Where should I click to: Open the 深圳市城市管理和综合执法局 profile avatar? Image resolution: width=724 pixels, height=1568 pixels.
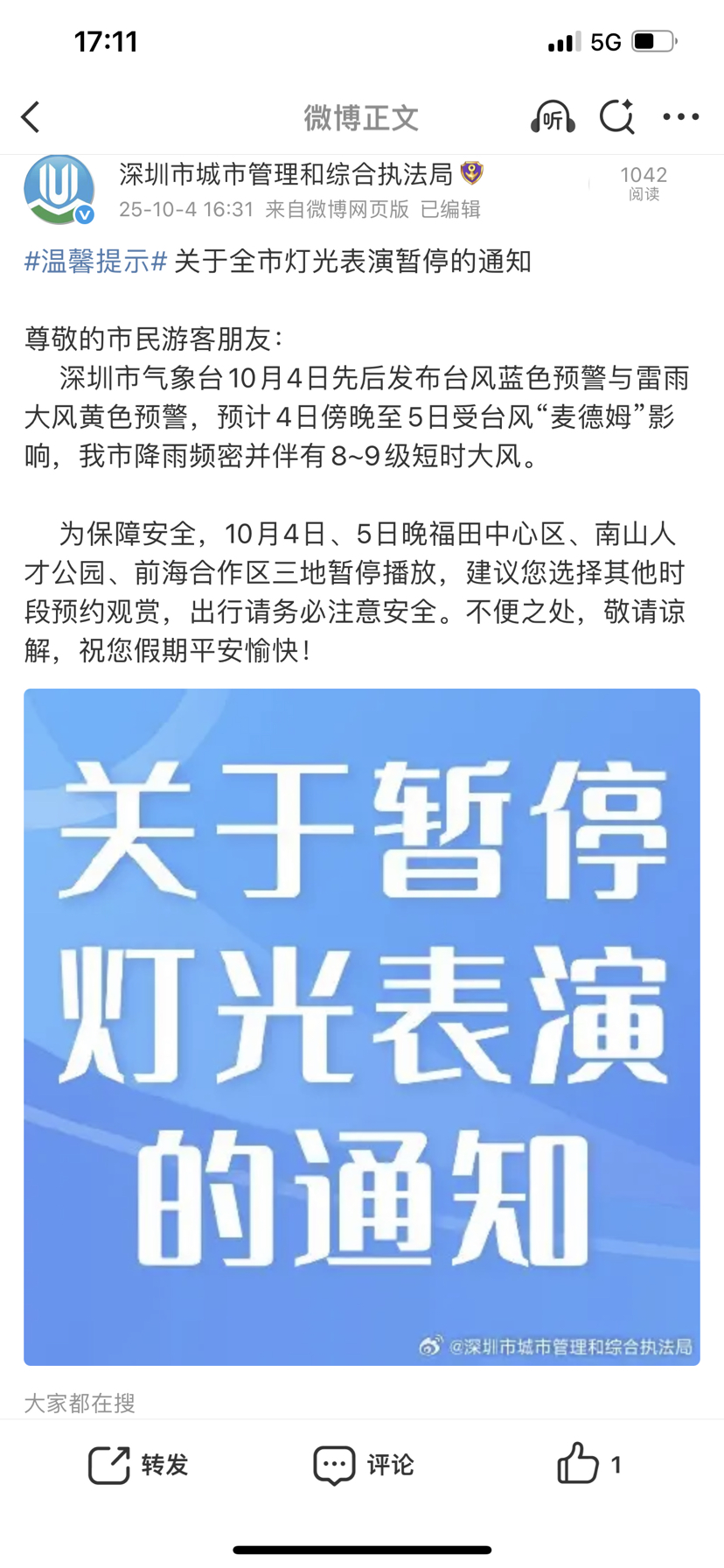(59, 189)
